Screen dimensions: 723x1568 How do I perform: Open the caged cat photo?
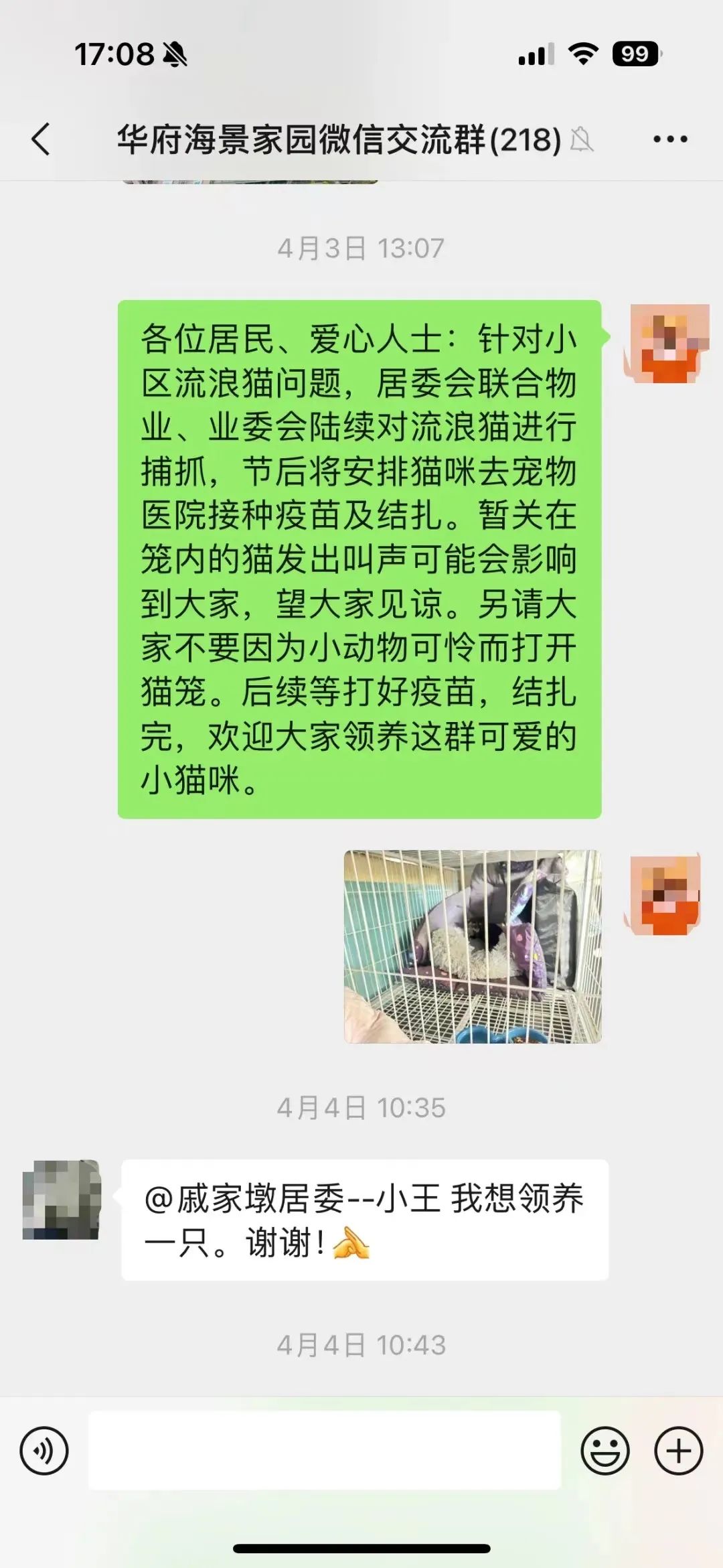point(473,946)
